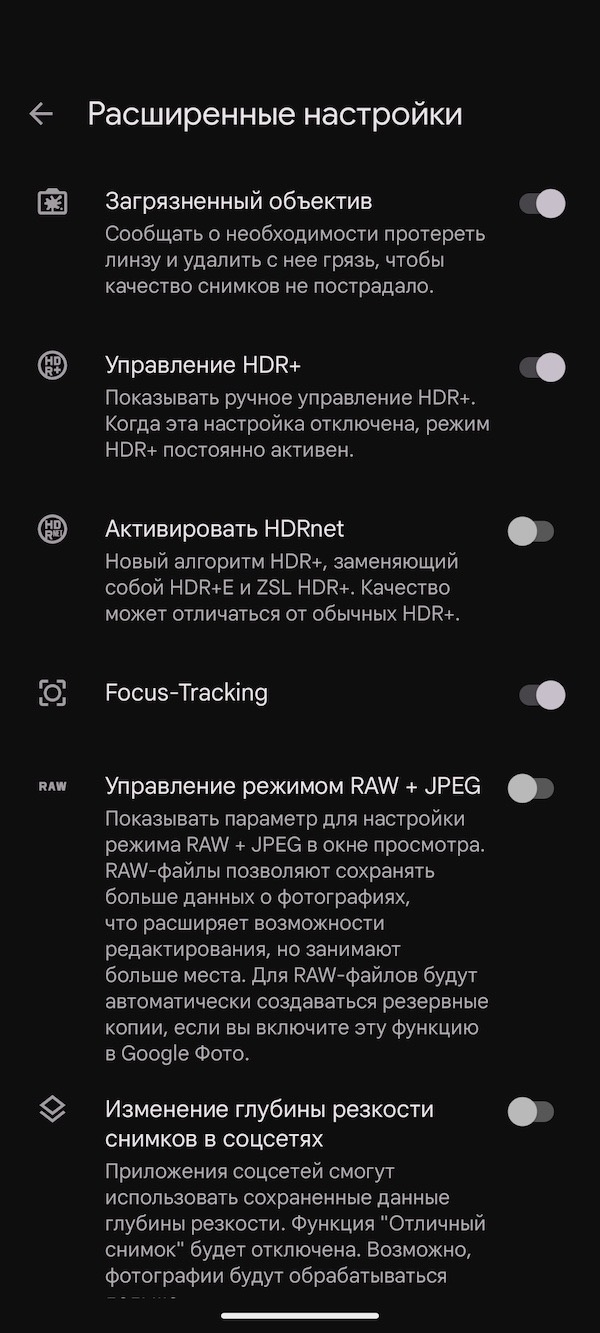
Task: Turn off Управление HDR+ switch
Action: coord(541,367)
